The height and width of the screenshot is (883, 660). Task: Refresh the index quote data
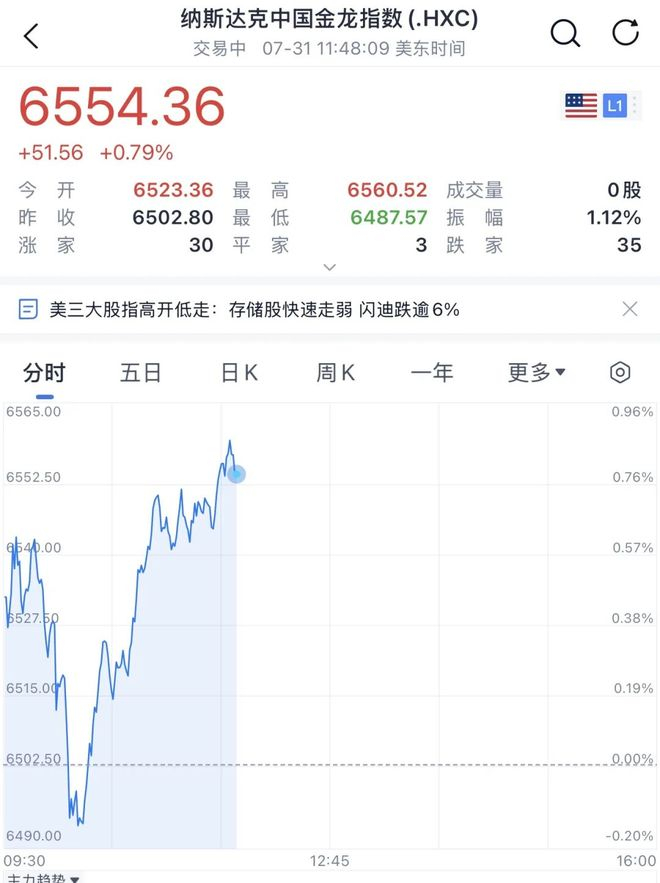[x=626, y=32]
